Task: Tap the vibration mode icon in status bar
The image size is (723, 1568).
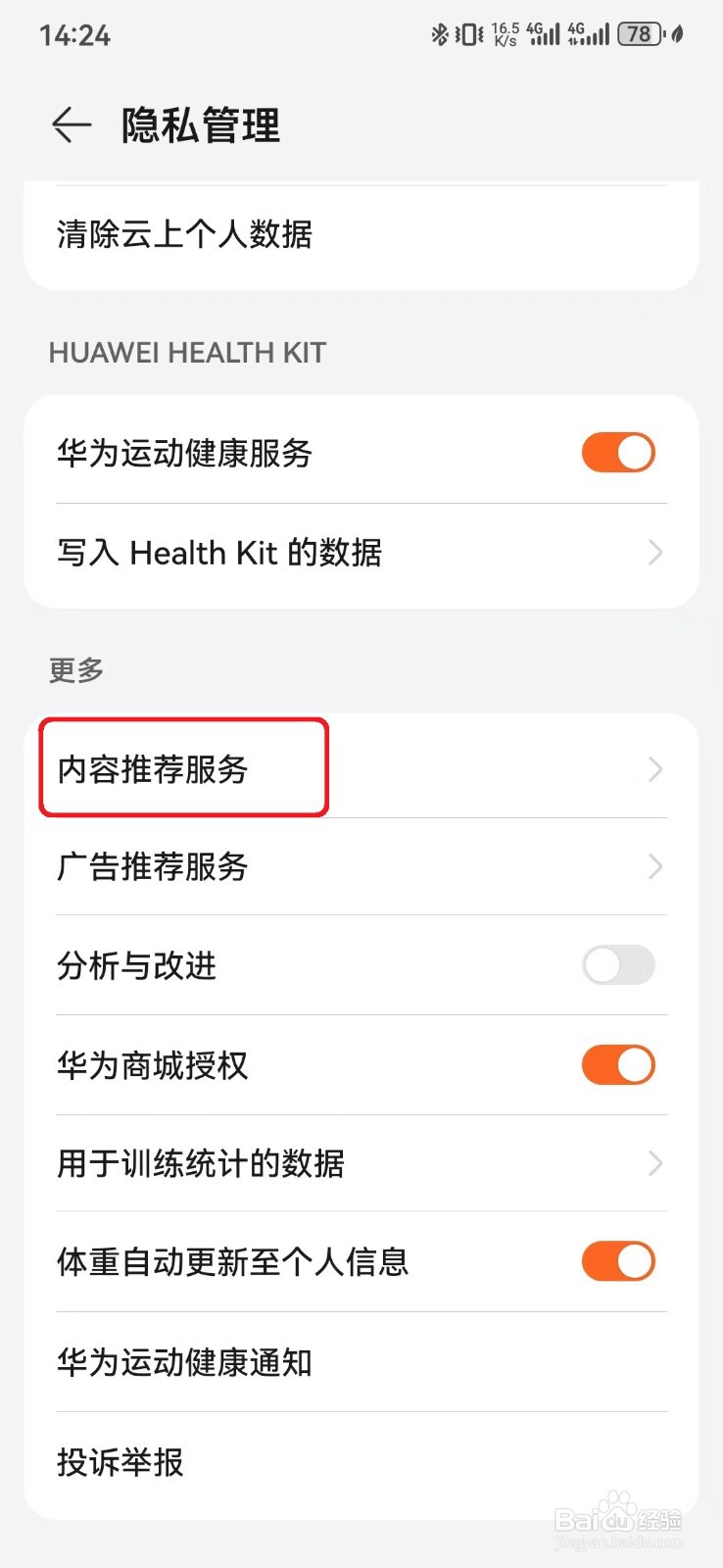Action: pyautogui.click(x=467, y=32)
